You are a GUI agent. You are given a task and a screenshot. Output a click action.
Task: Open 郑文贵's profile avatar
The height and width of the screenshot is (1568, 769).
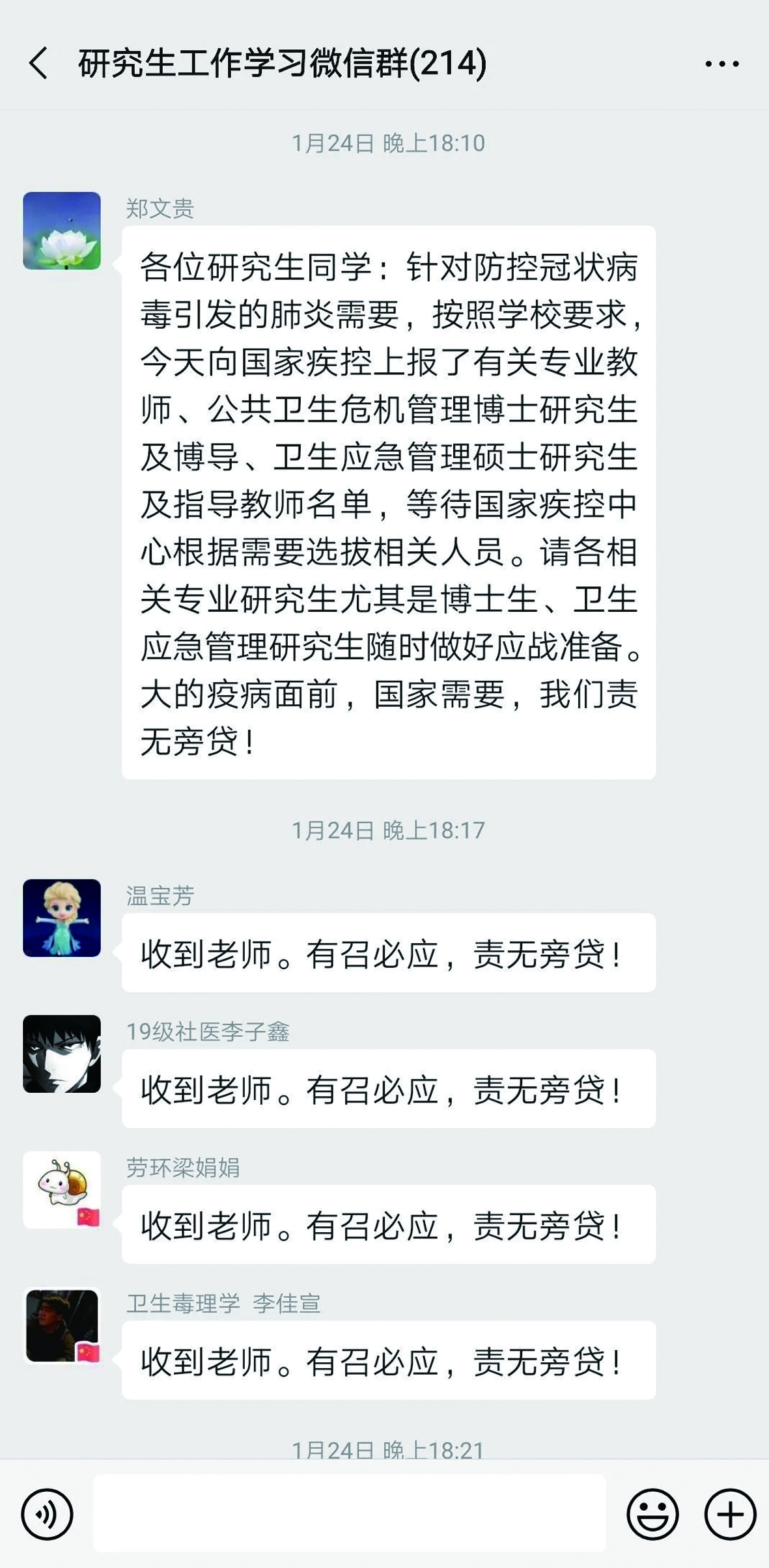(x=62, y=230)
